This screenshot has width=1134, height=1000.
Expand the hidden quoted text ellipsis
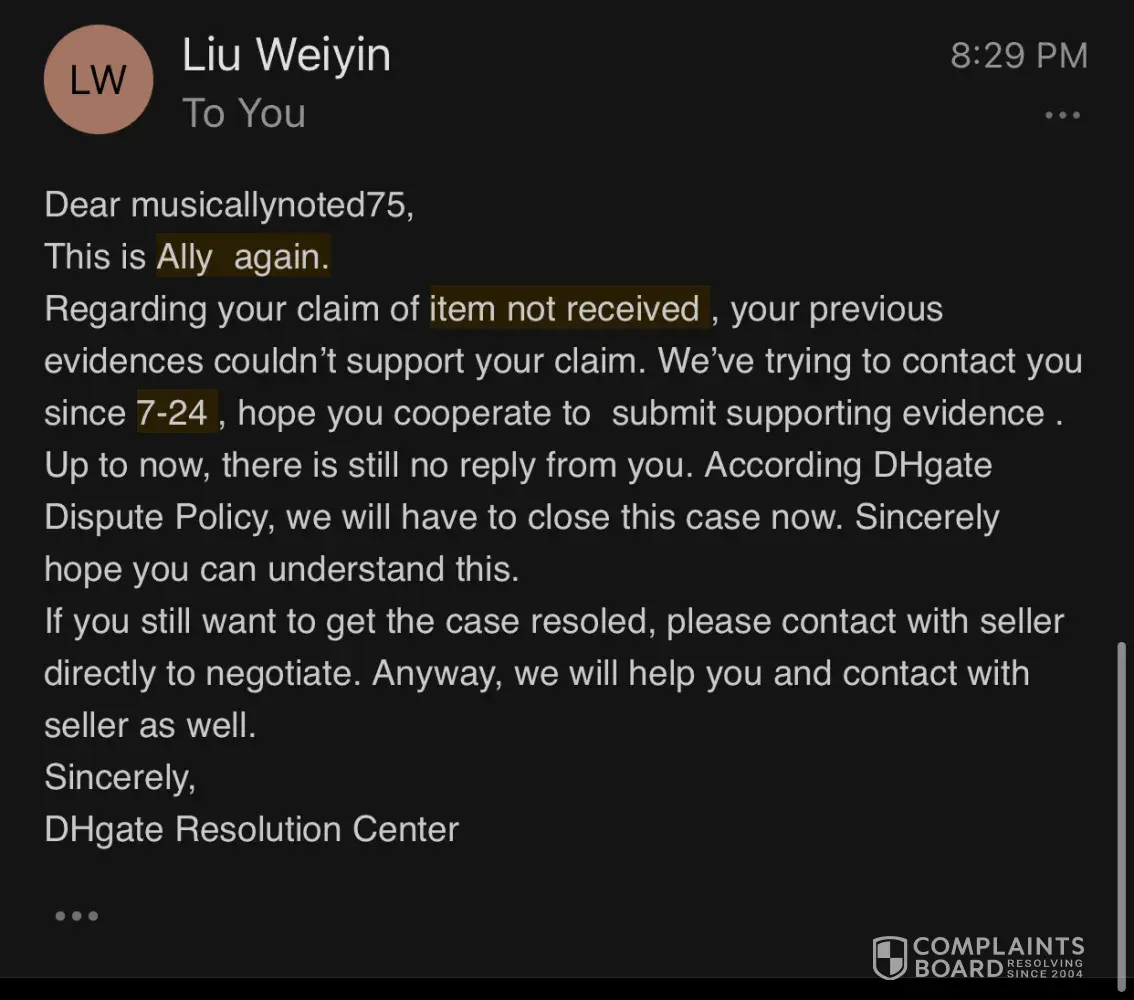(x=77, y=916)
